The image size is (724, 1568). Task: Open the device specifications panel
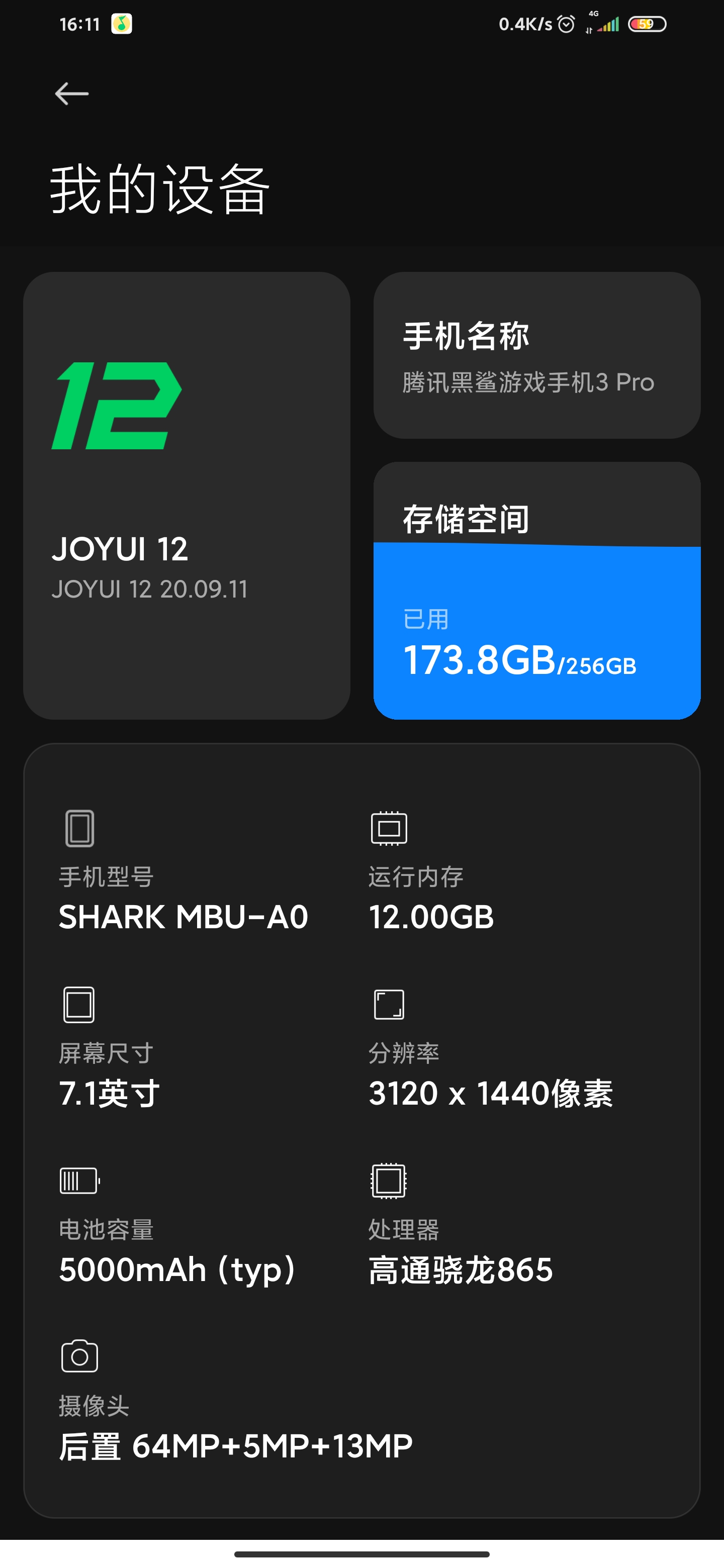click(361, 1130)
